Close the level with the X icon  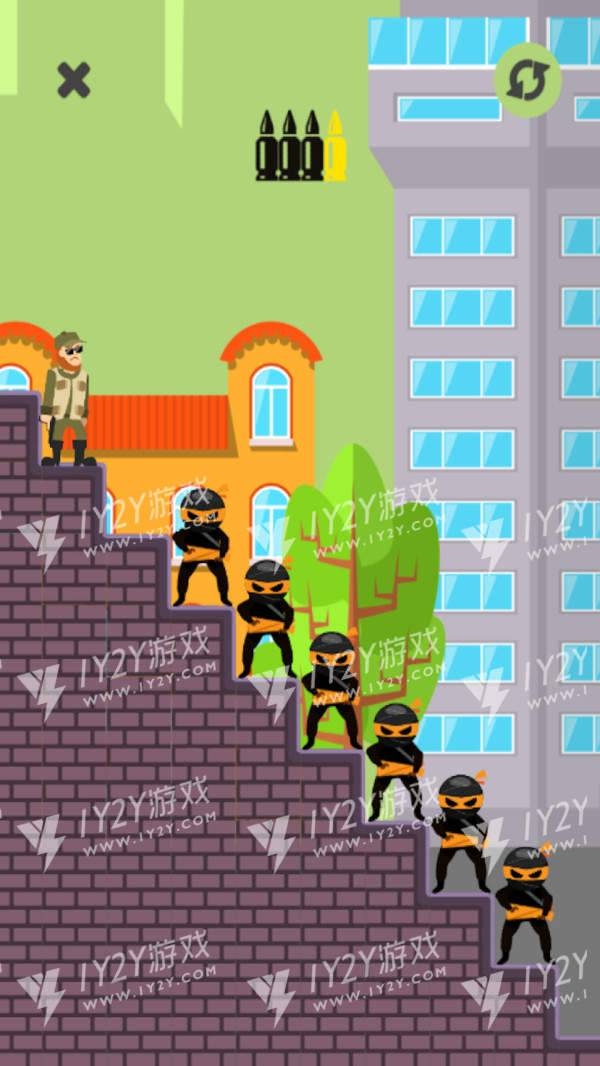73,80
